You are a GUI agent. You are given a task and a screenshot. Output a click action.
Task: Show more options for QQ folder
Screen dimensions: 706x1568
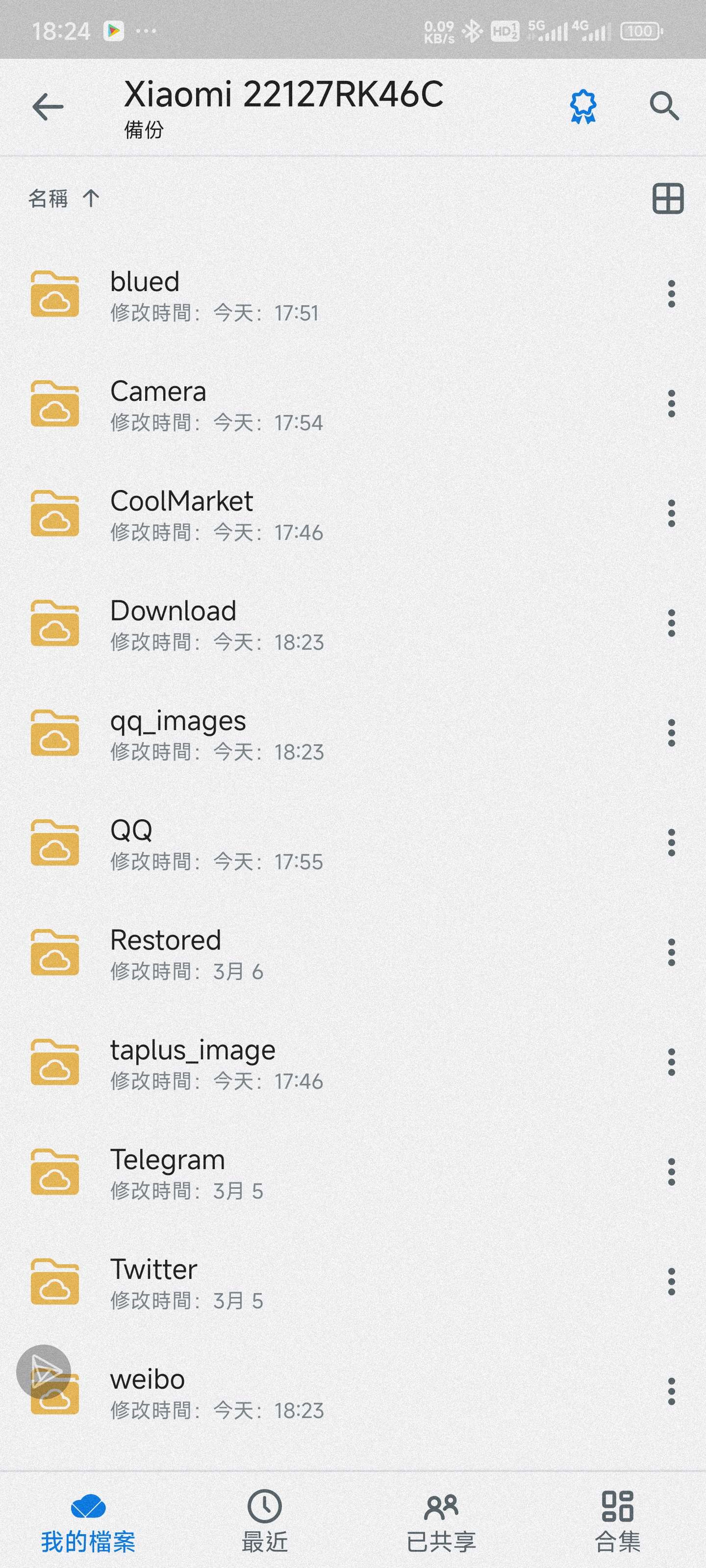(x=671, y=843)
